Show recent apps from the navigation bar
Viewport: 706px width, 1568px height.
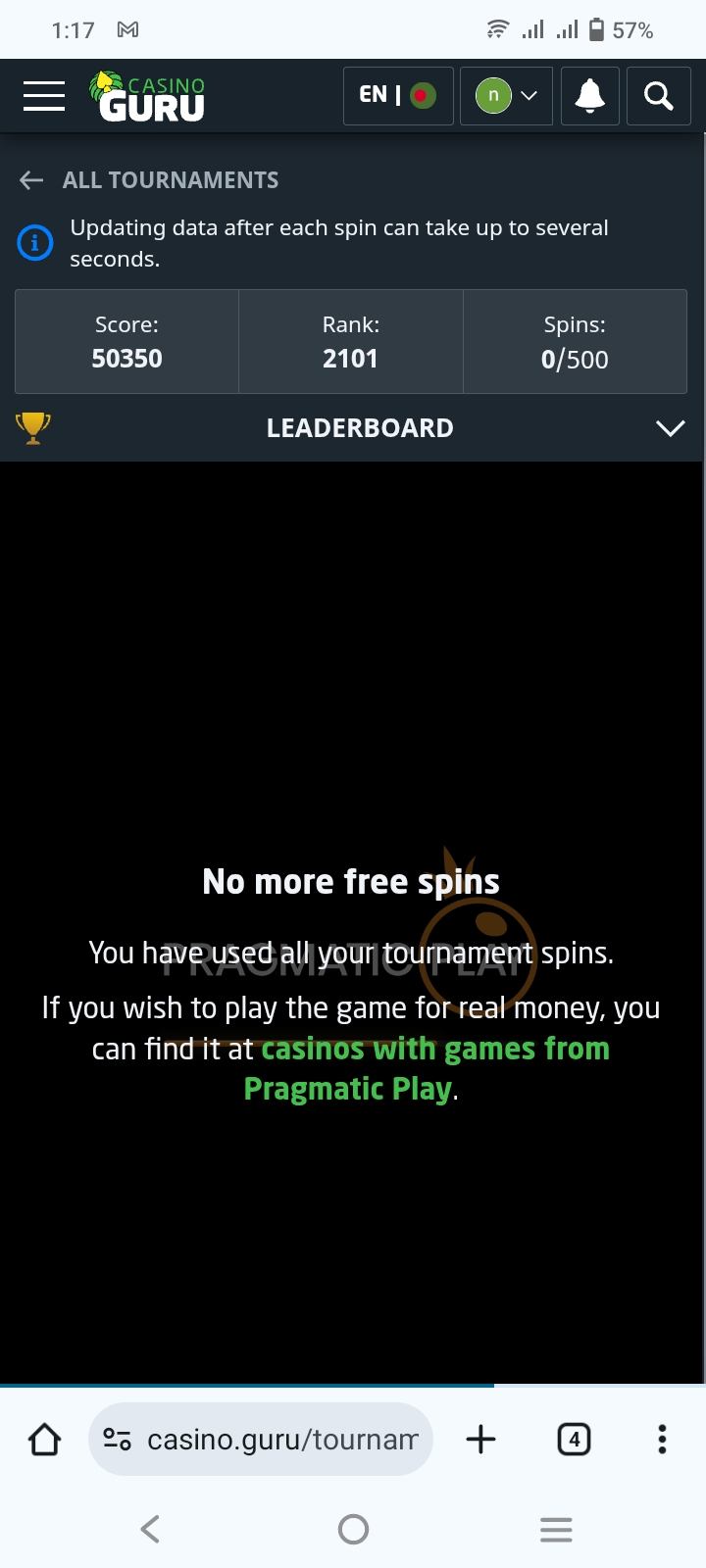pos(555,1529)
